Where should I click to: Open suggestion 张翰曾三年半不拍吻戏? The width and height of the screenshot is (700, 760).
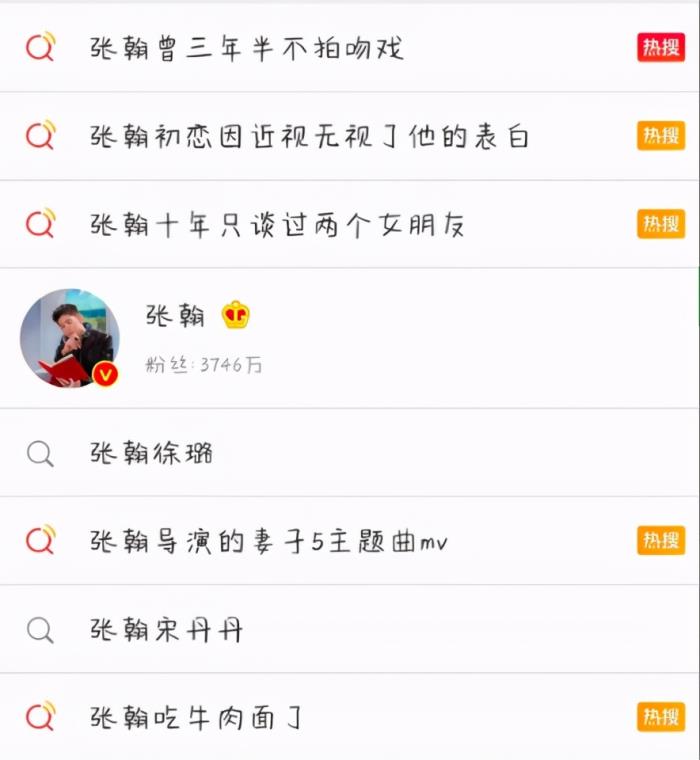click(247, 49)
